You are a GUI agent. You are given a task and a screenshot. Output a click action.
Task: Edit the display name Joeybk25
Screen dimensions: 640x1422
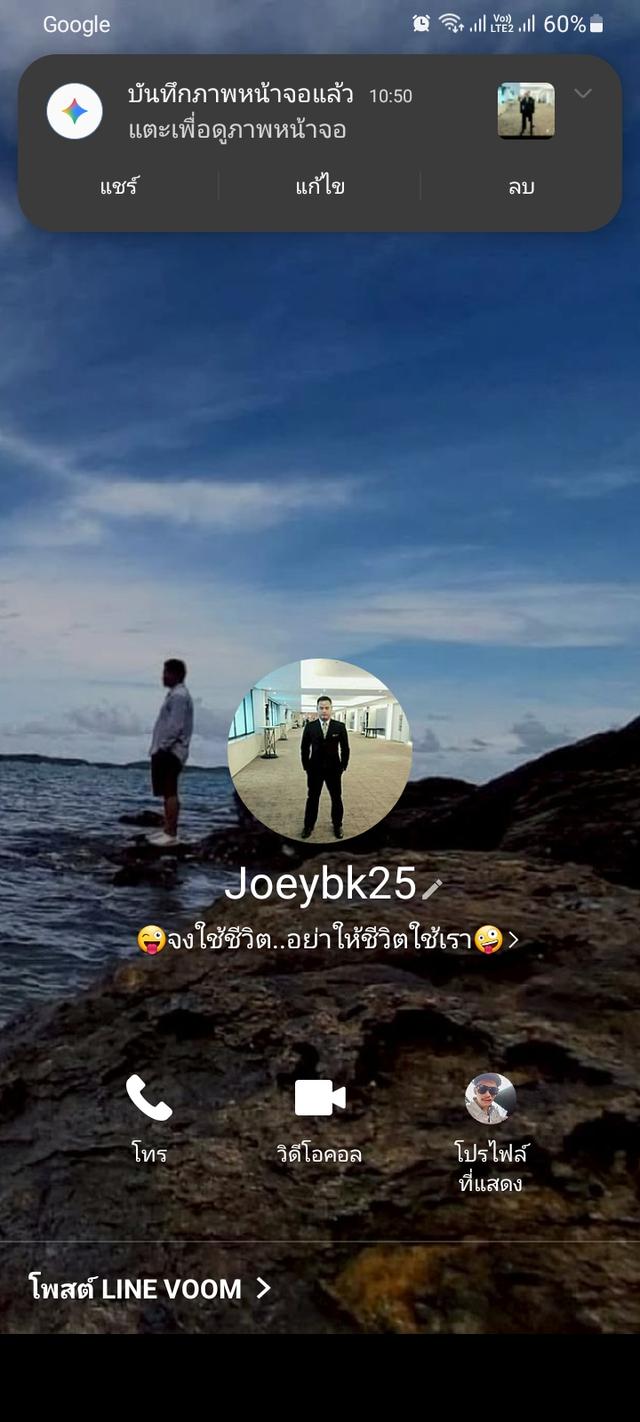(x=432, y=888)
